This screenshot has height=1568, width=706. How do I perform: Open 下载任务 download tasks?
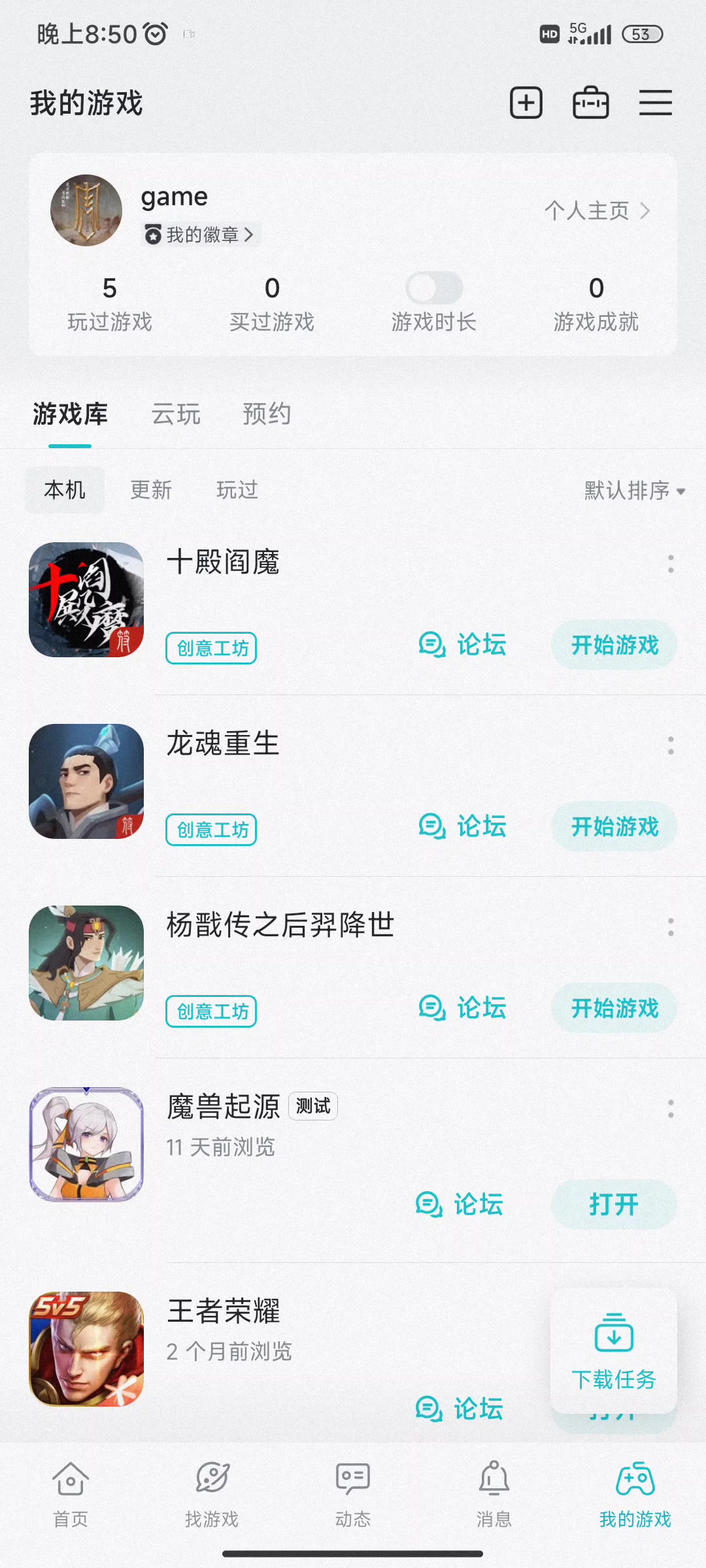pyautogui.click(x=614, y=1351)
